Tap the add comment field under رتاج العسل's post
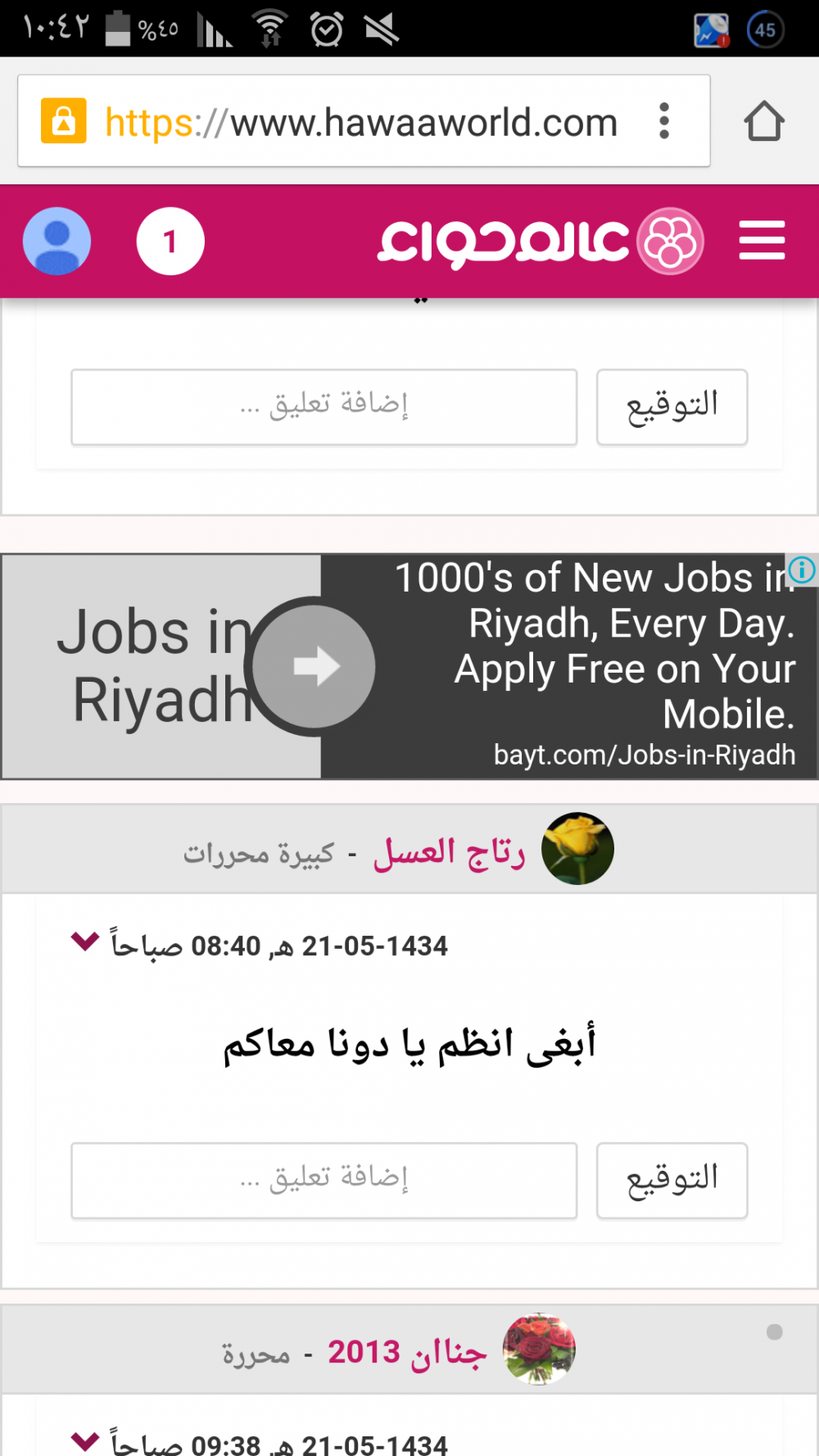The height and width of the screenshot is (1456, 819). coord(324,1180)
